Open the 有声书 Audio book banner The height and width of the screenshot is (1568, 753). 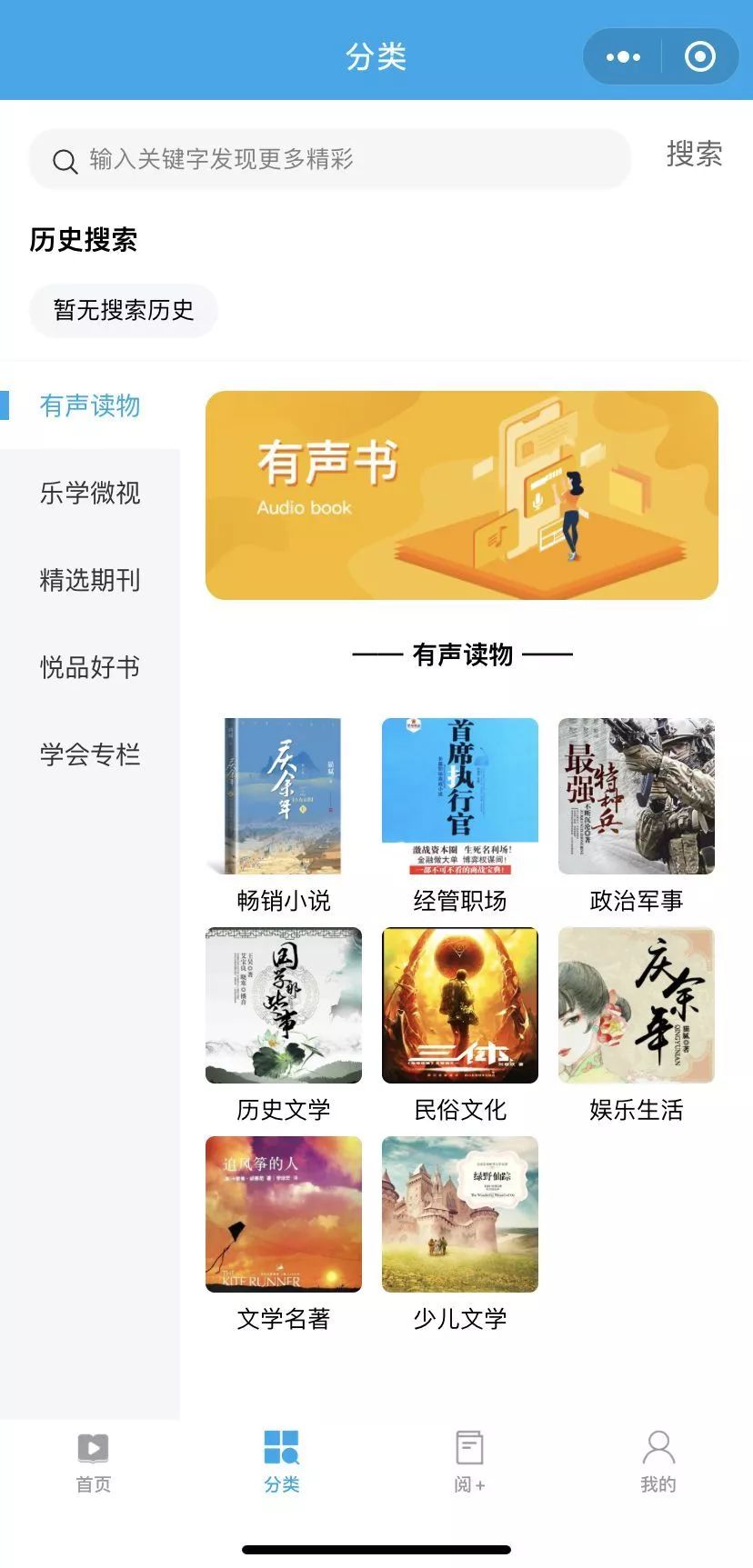click(461, 495)
